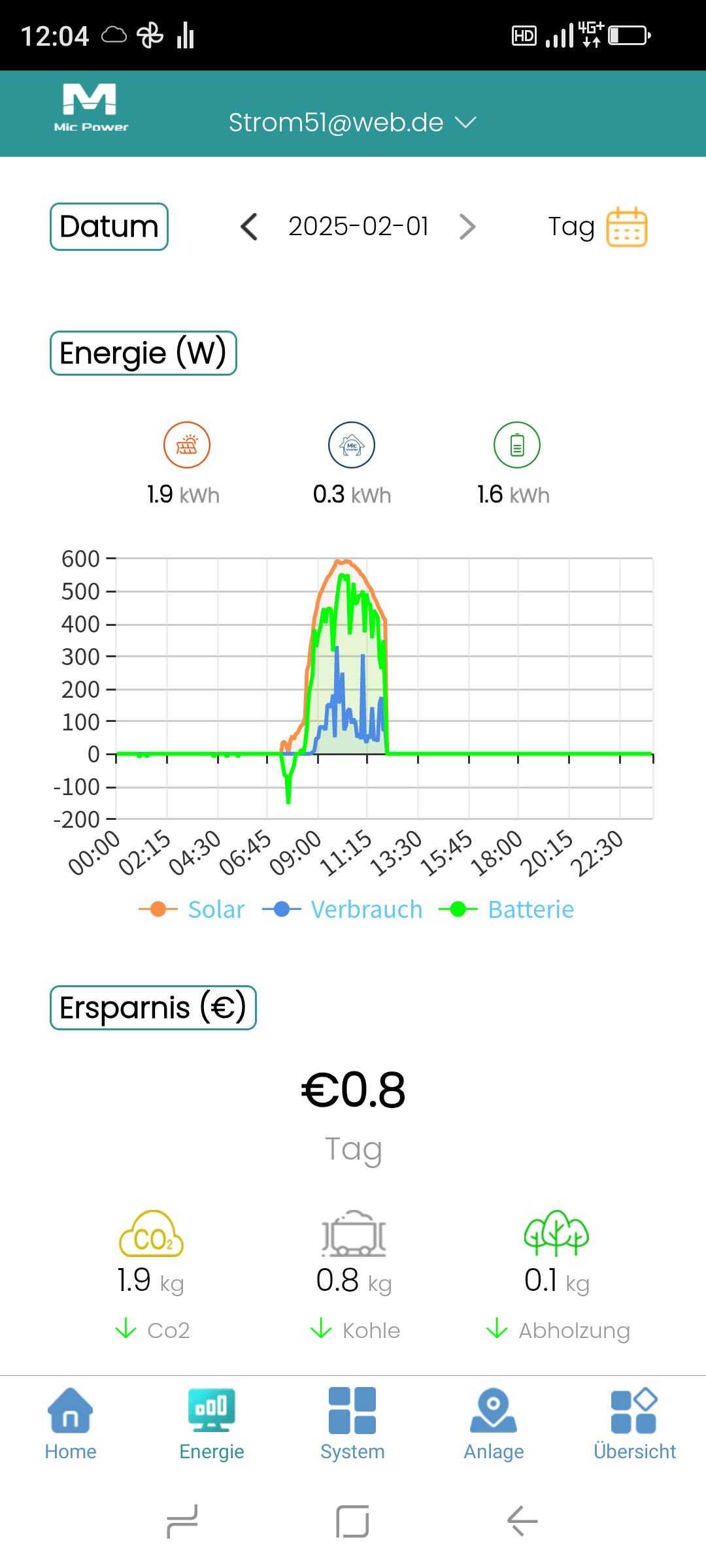Screen dimensions: 706x1568
Task: Tap the system back button
Action: pos(522,1521)
